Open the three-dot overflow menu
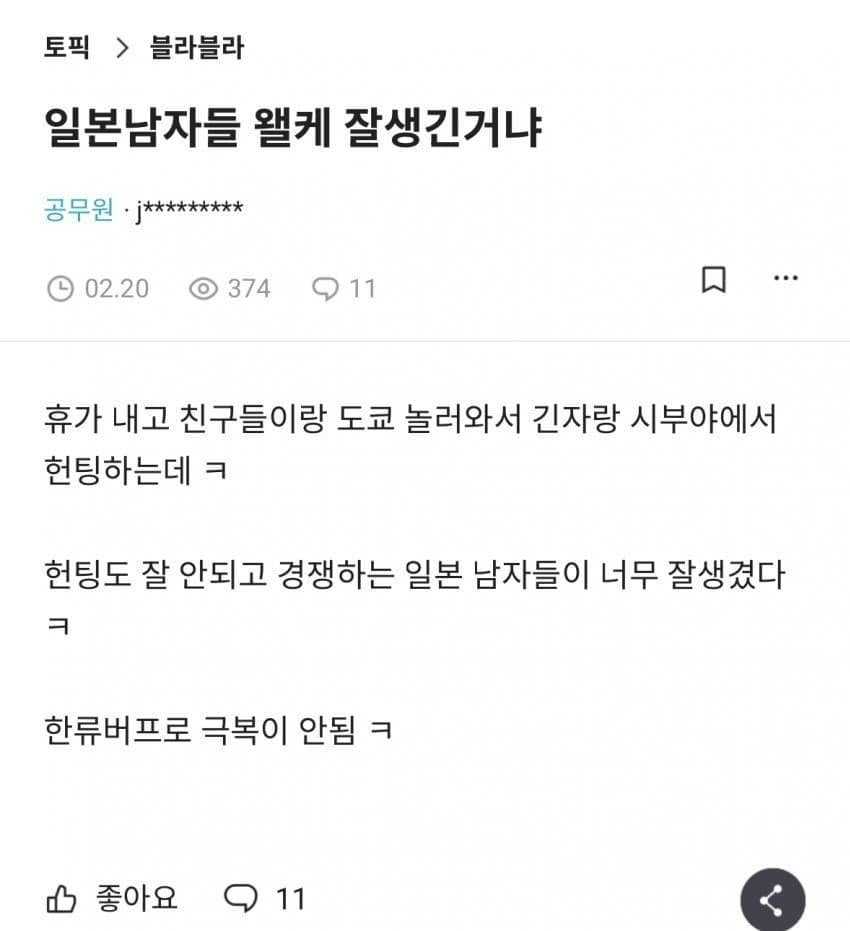Screen dimensions: 850x931 (786, 278)
